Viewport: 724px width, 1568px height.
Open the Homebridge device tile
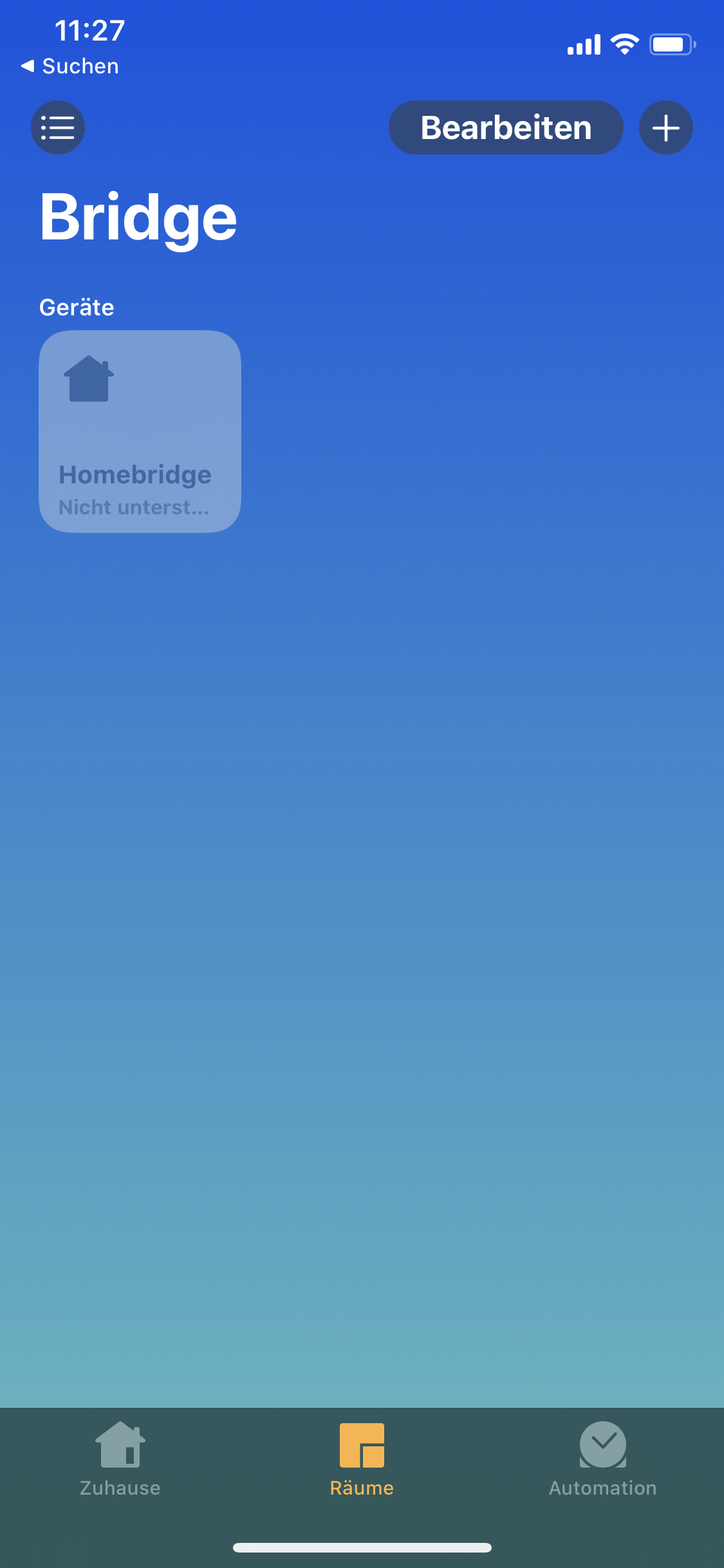140,431
